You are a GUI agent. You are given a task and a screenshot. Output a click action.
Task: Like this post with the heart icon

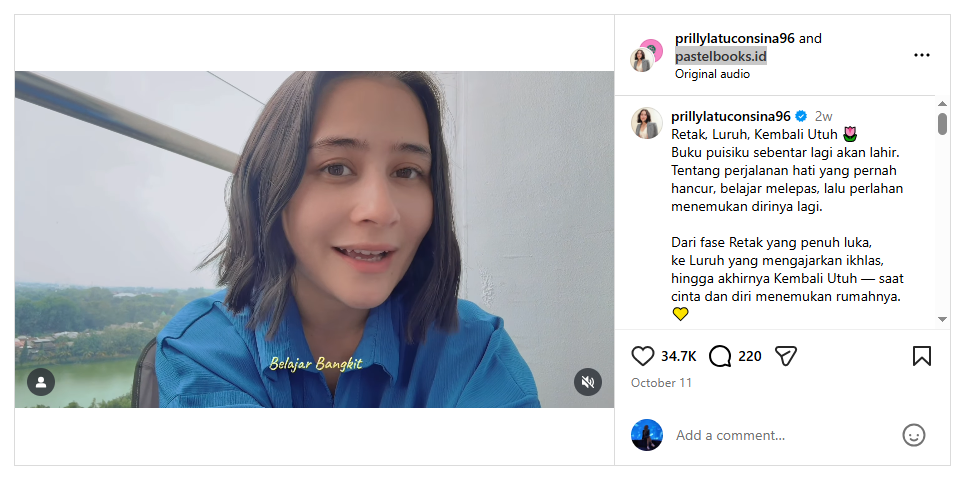[643, 356]
